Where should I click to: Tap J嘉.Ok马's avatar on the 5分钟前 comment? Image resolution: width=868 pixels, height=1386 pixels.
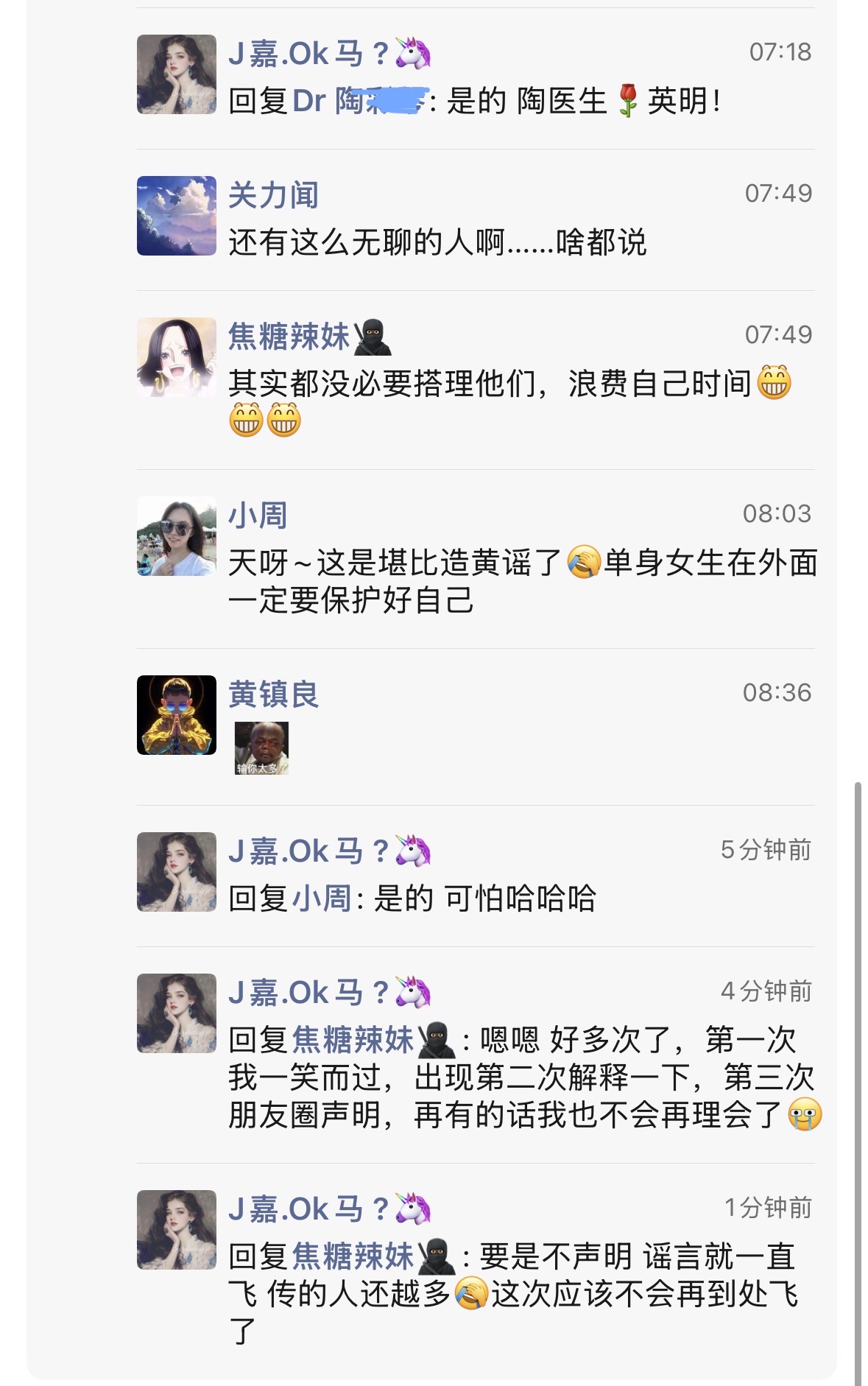click(x=177, y=872)
